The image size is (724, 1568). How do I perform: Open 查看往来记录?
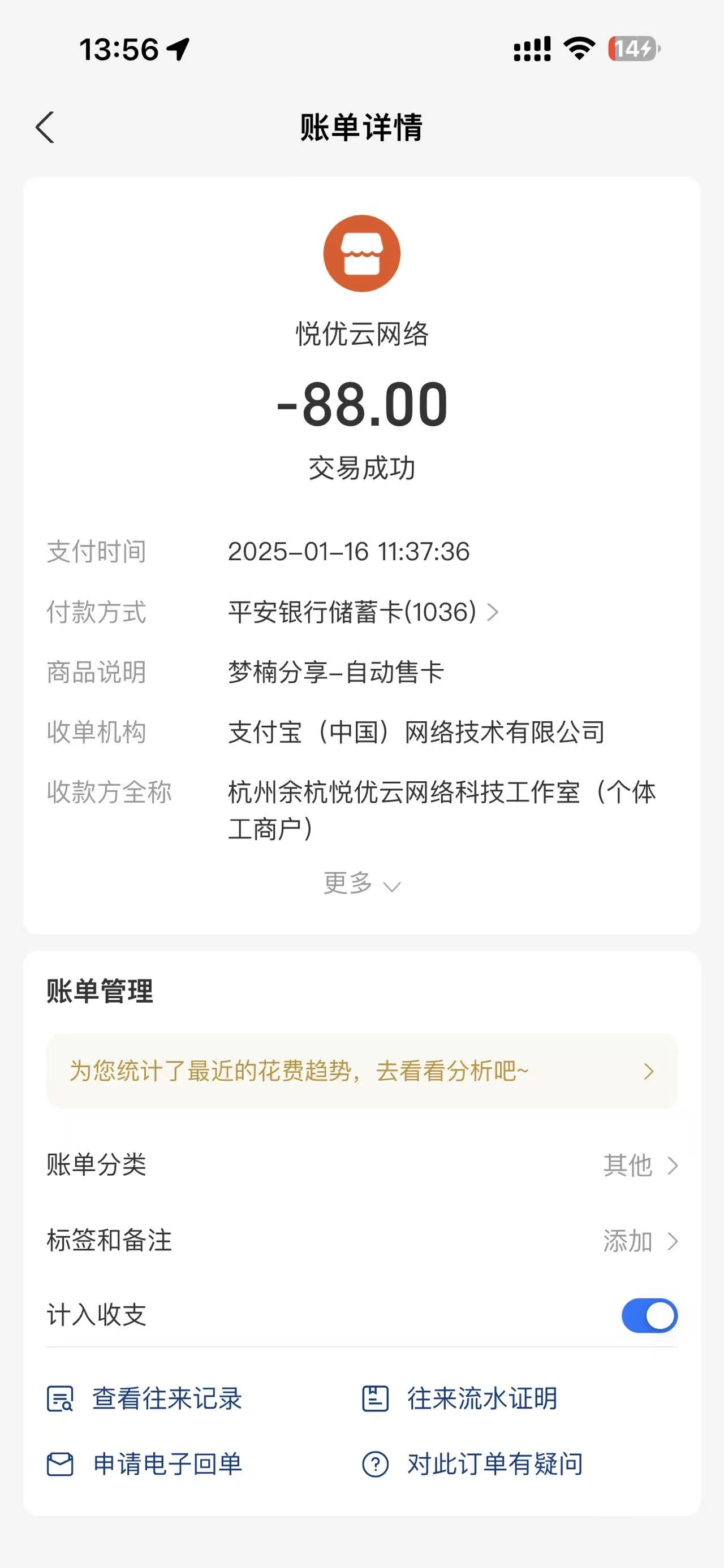tap(145, 1398)
